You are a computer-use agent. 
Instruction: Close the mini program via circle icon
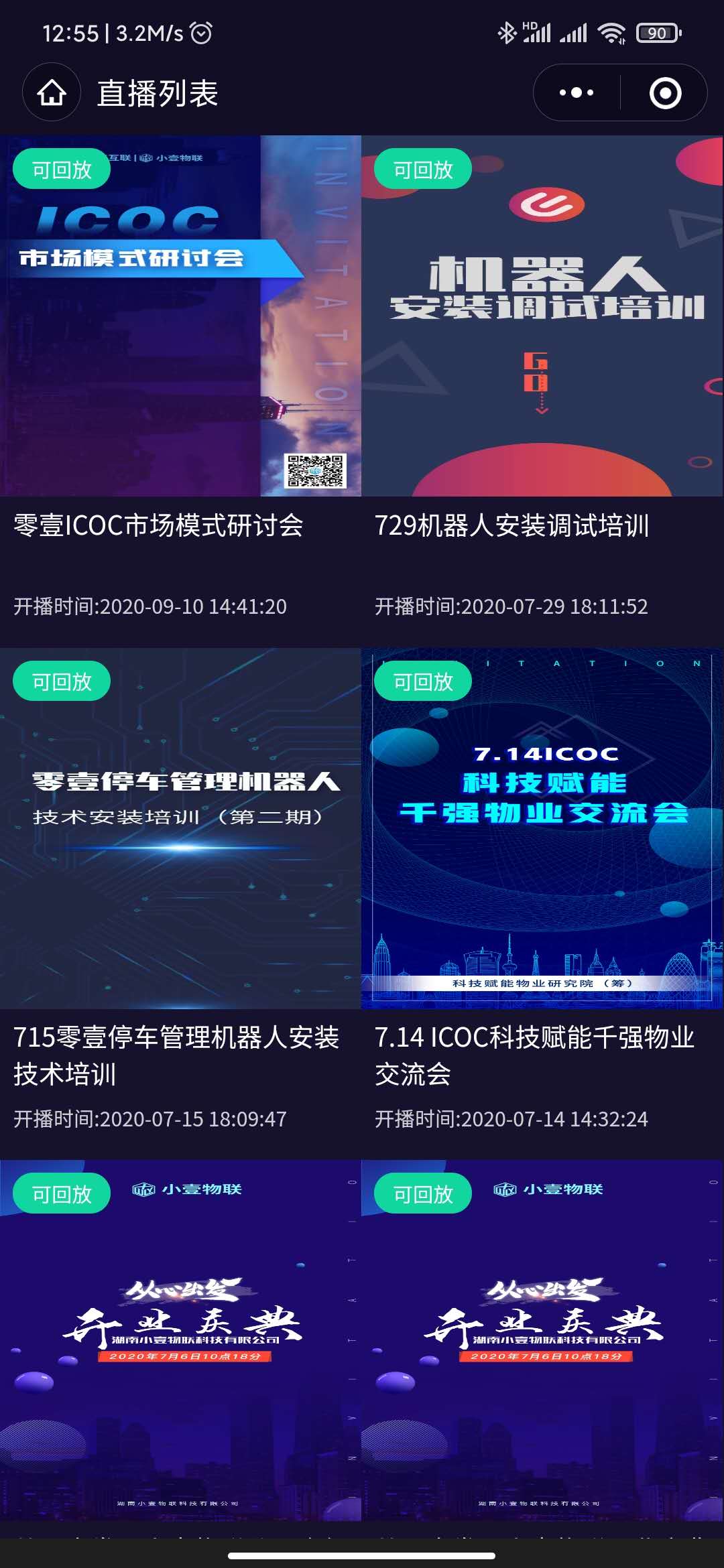coord(665,92)
